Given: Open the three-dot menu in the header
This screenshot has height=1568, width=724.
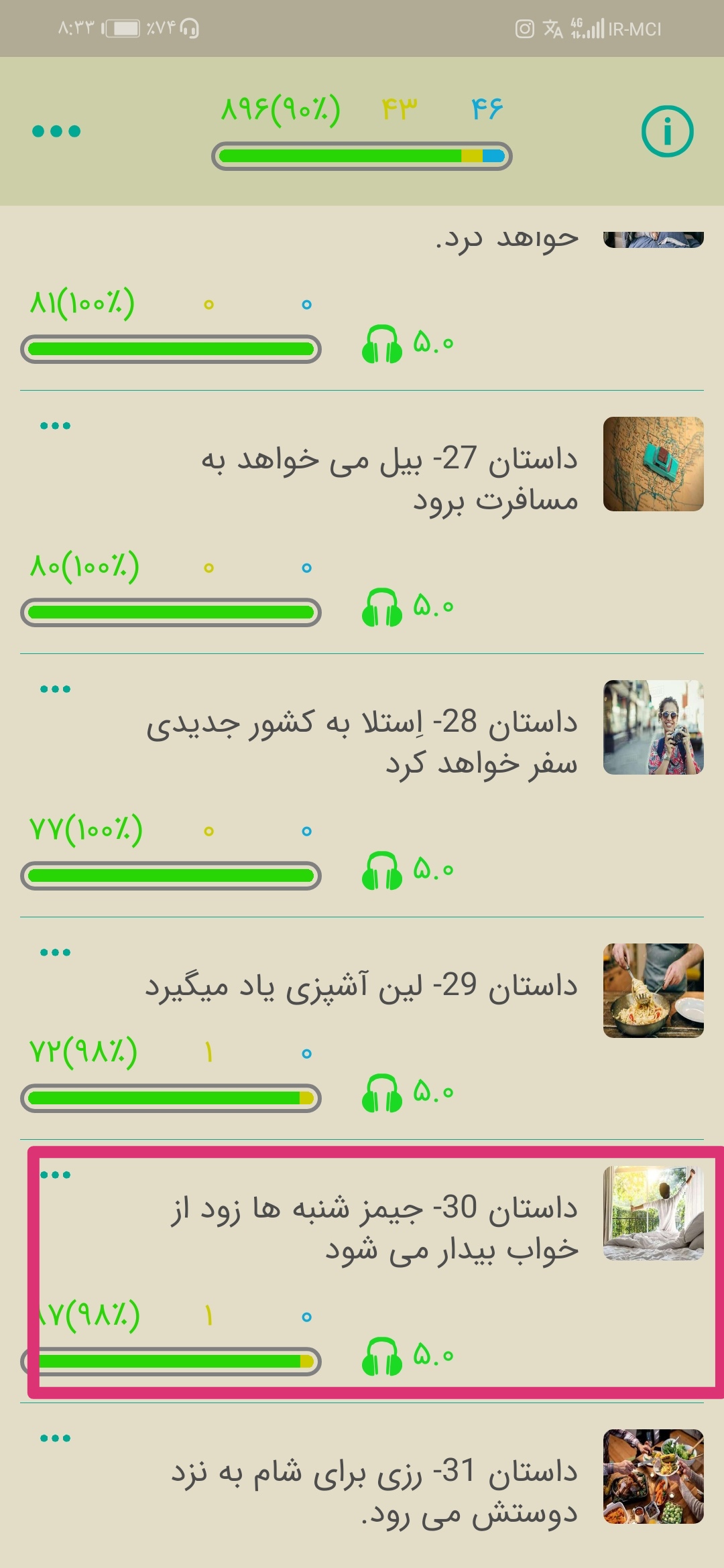Looking at the screenshot, I should point(56,131).
